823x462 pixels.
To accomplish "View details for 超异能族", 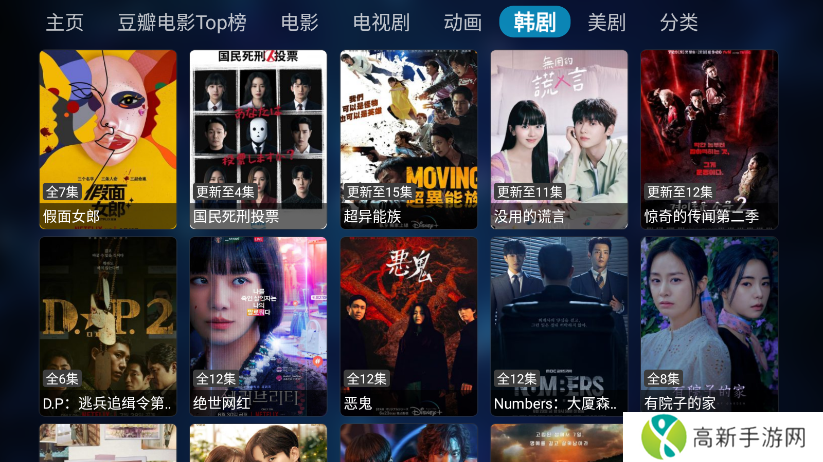I will (409, 138).
